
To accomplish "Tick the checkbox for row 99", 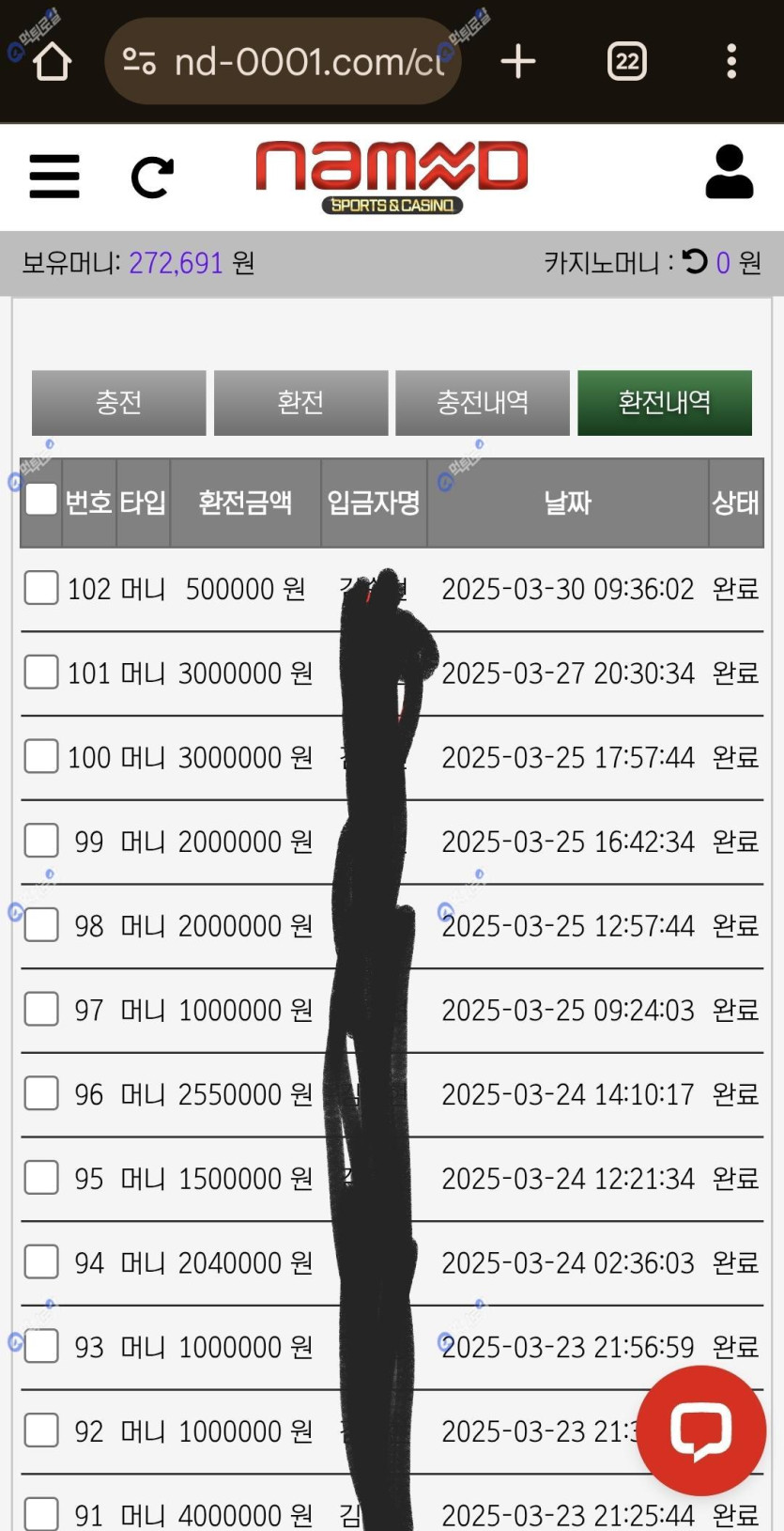I will 41,841.
